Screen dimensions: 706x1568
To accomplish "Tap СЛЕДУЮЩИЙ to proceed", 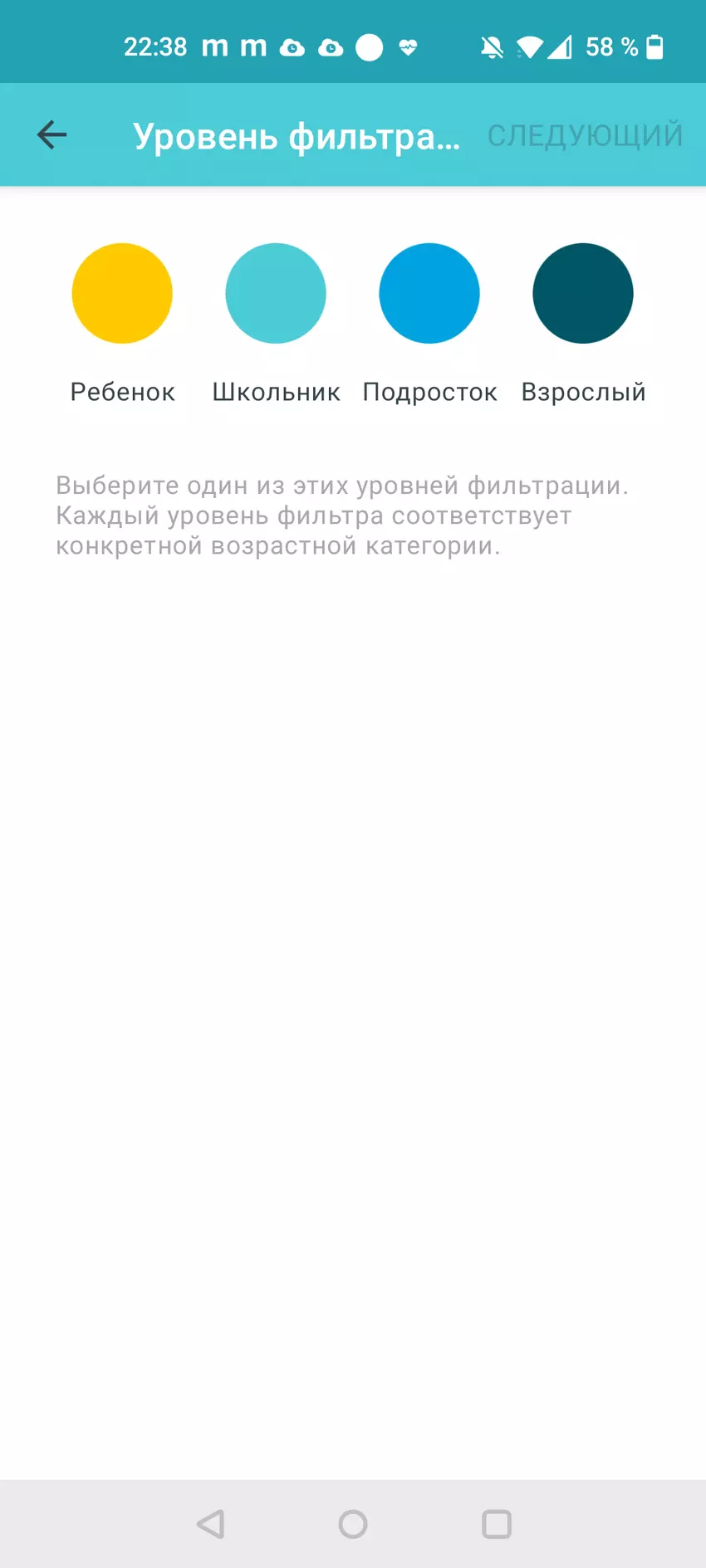I will pyautogui.click(x=585, y=134).
